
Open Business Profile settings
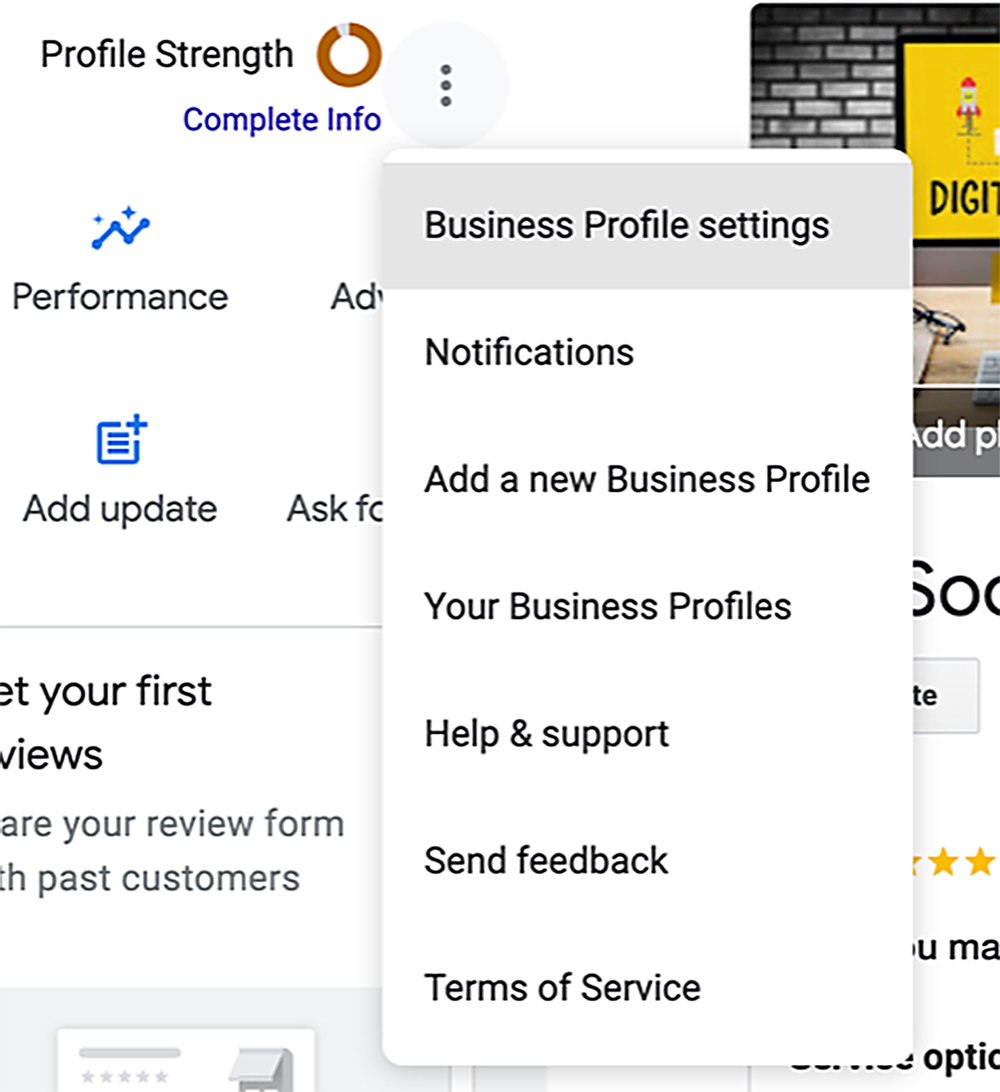tap(627, 224)
